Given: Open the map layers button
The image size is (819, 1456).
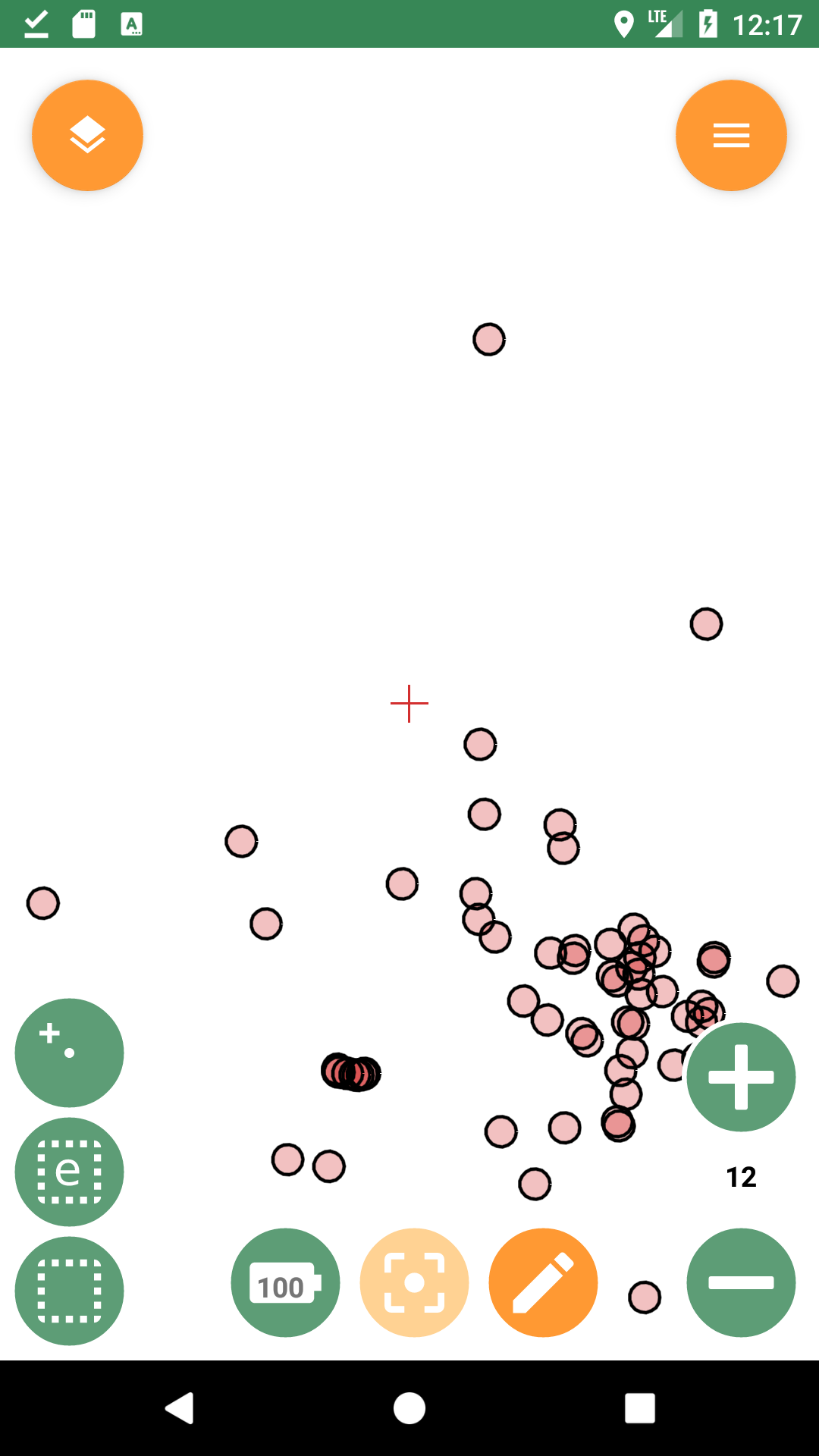Looking at the screenshot, I should (x=87, y=135).
